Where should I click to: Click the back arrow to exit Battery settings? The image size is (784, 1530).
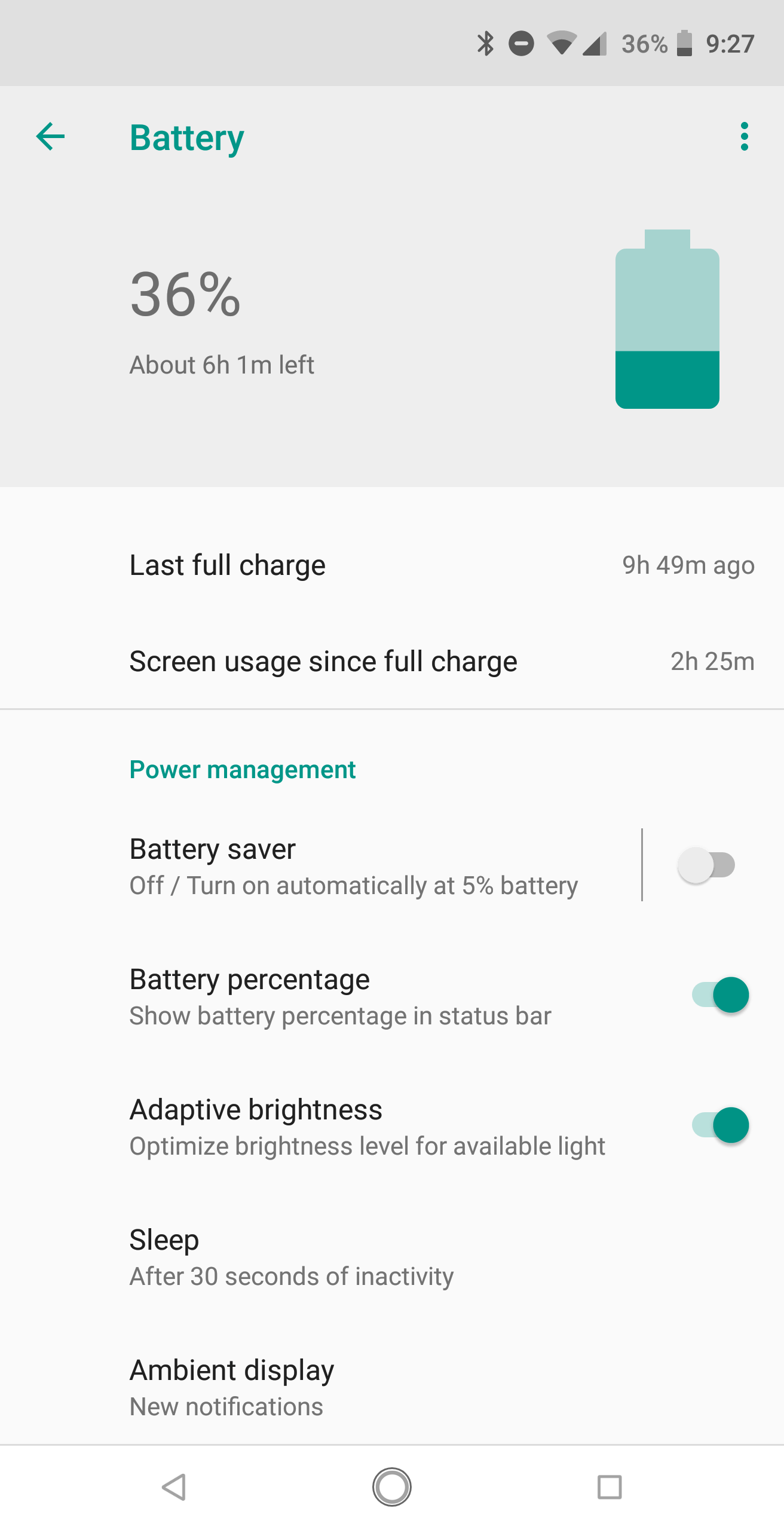(50, 137)
